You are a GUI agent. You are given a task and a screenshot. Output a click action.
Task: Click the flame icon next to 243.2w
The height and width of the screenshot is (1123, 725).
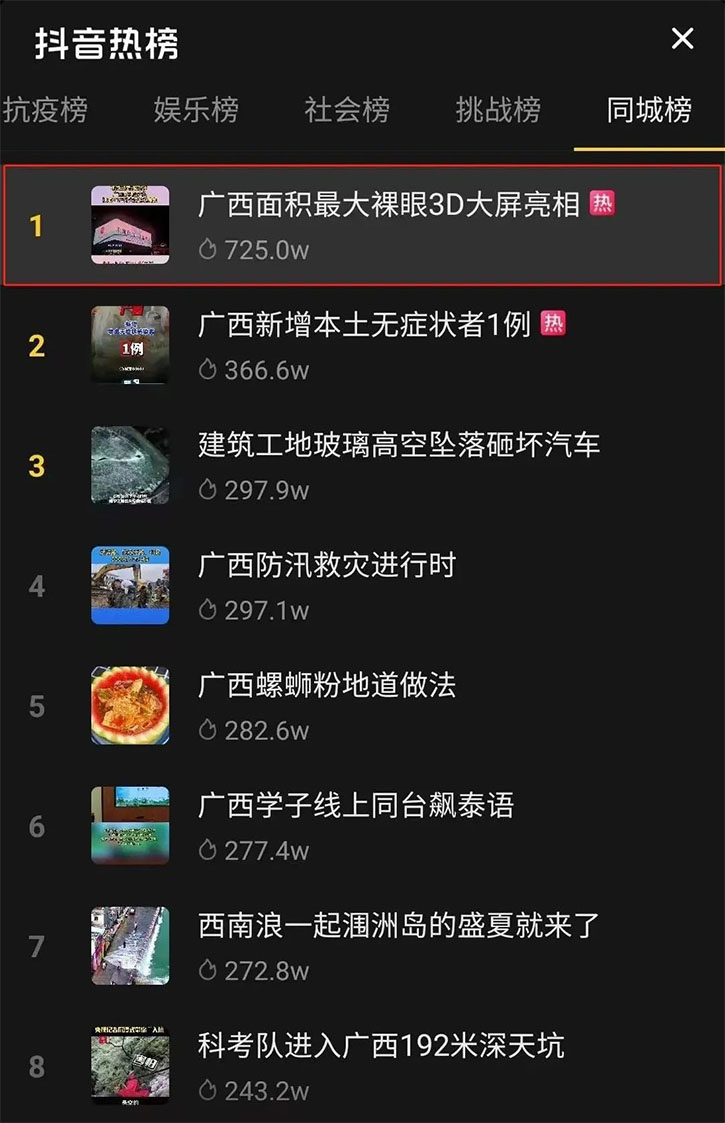pyautogui.click(x=206, y=1089)
